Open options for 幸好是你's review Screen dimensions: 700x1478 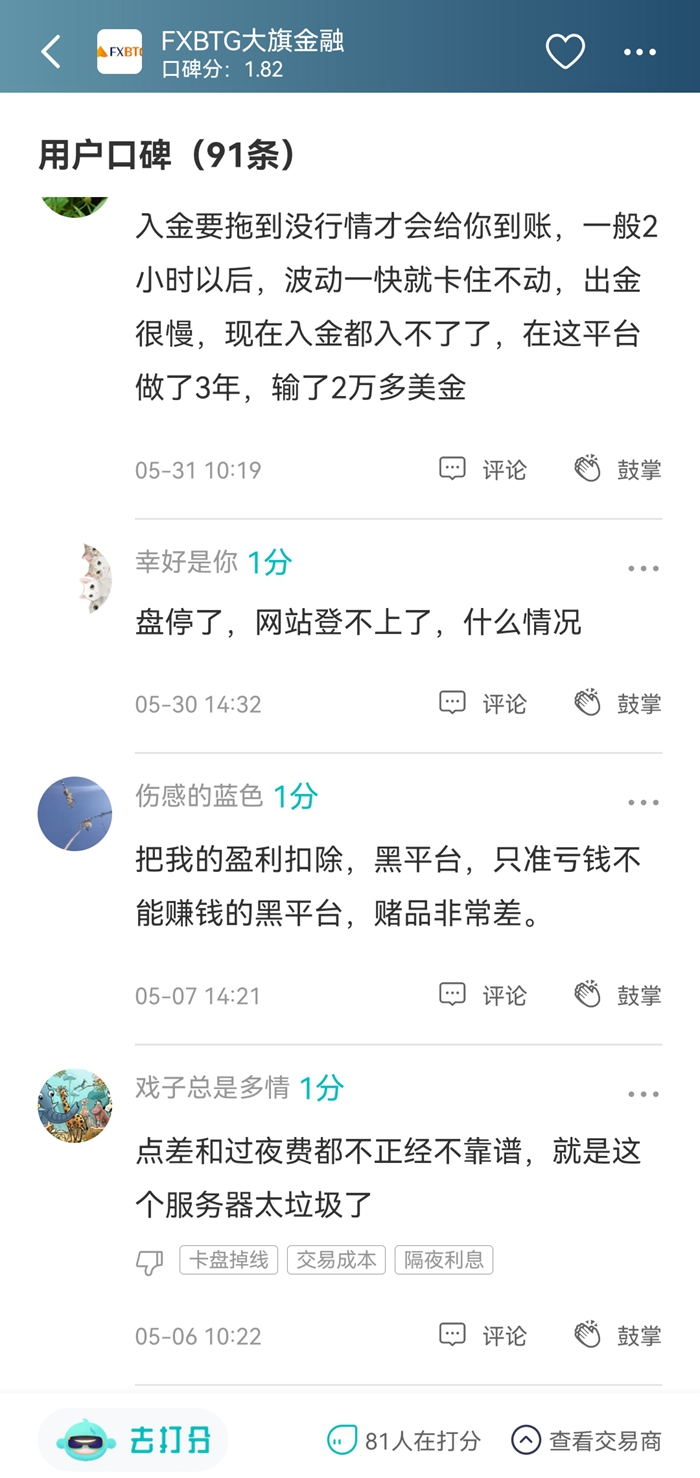(x=643, y=568)
